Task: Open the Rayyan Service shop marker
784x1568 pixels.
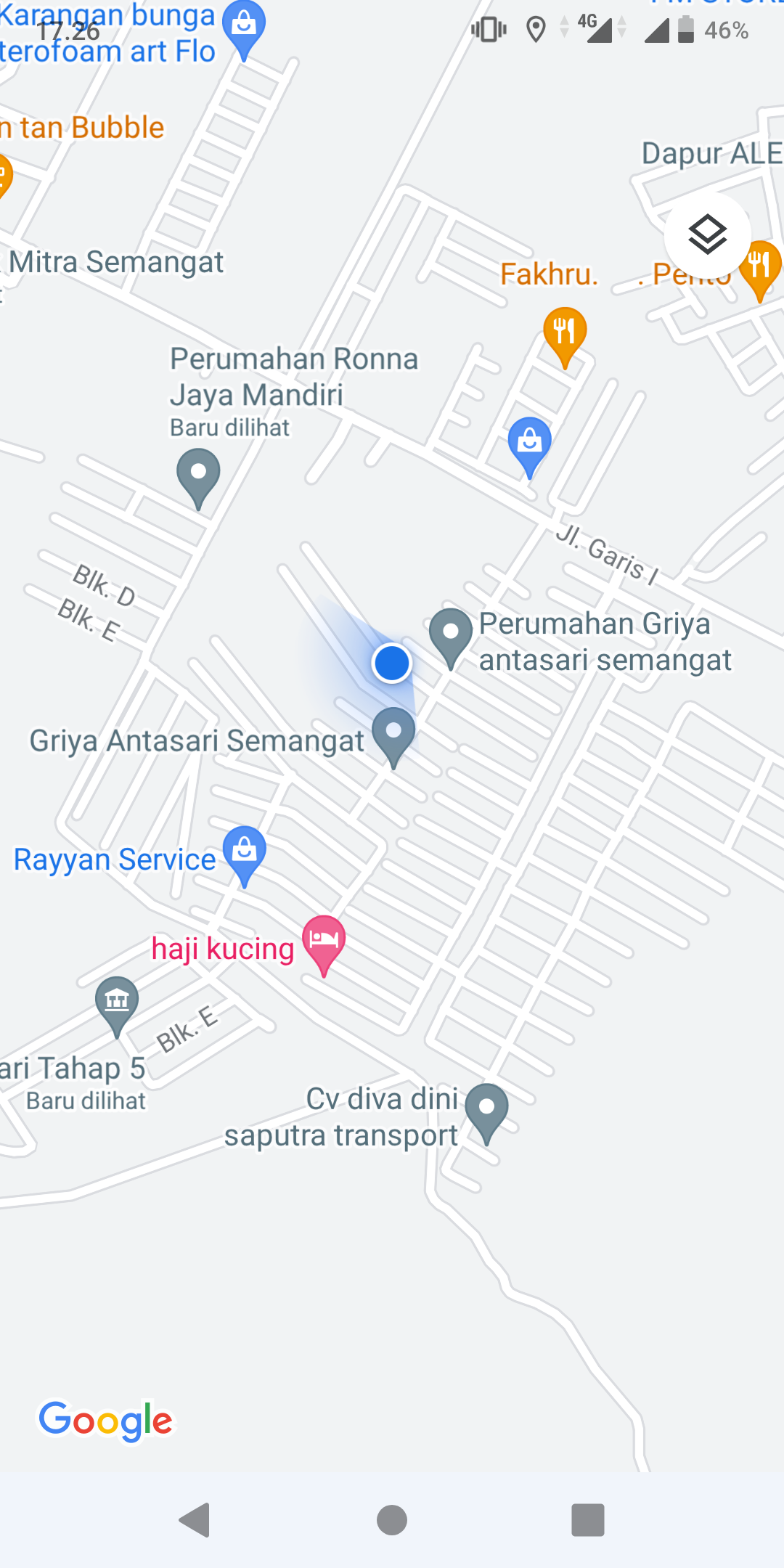Action: (244, 851)
